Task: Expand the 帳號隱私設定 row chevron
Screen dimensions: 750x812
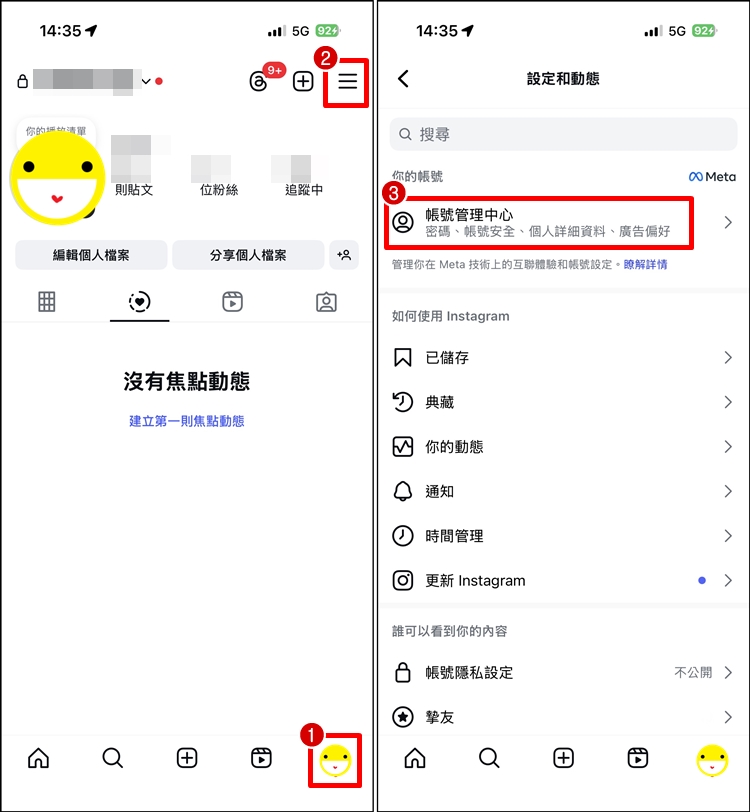Action: 729,672
